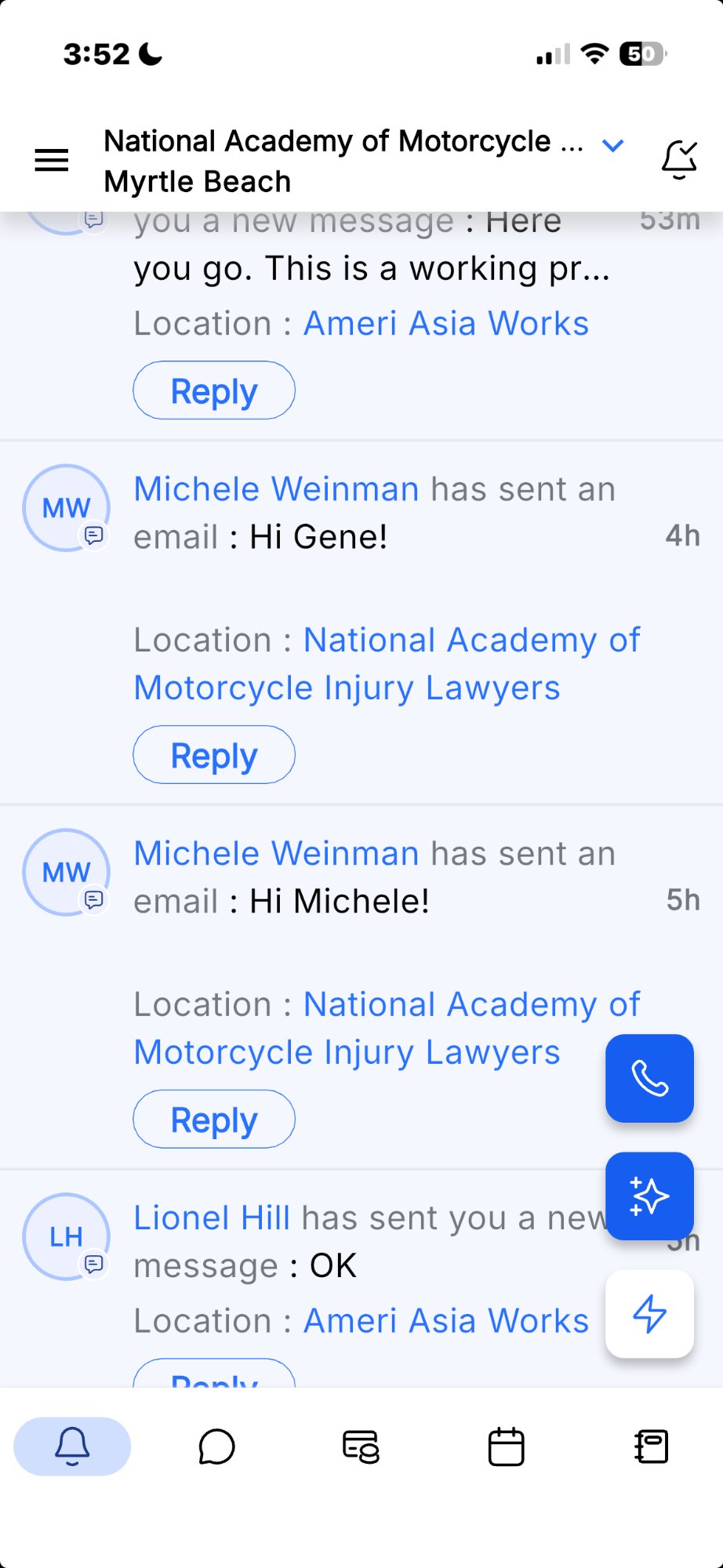Open Michele Weinman's Hi Gene notification

click(x=374, y=514)
